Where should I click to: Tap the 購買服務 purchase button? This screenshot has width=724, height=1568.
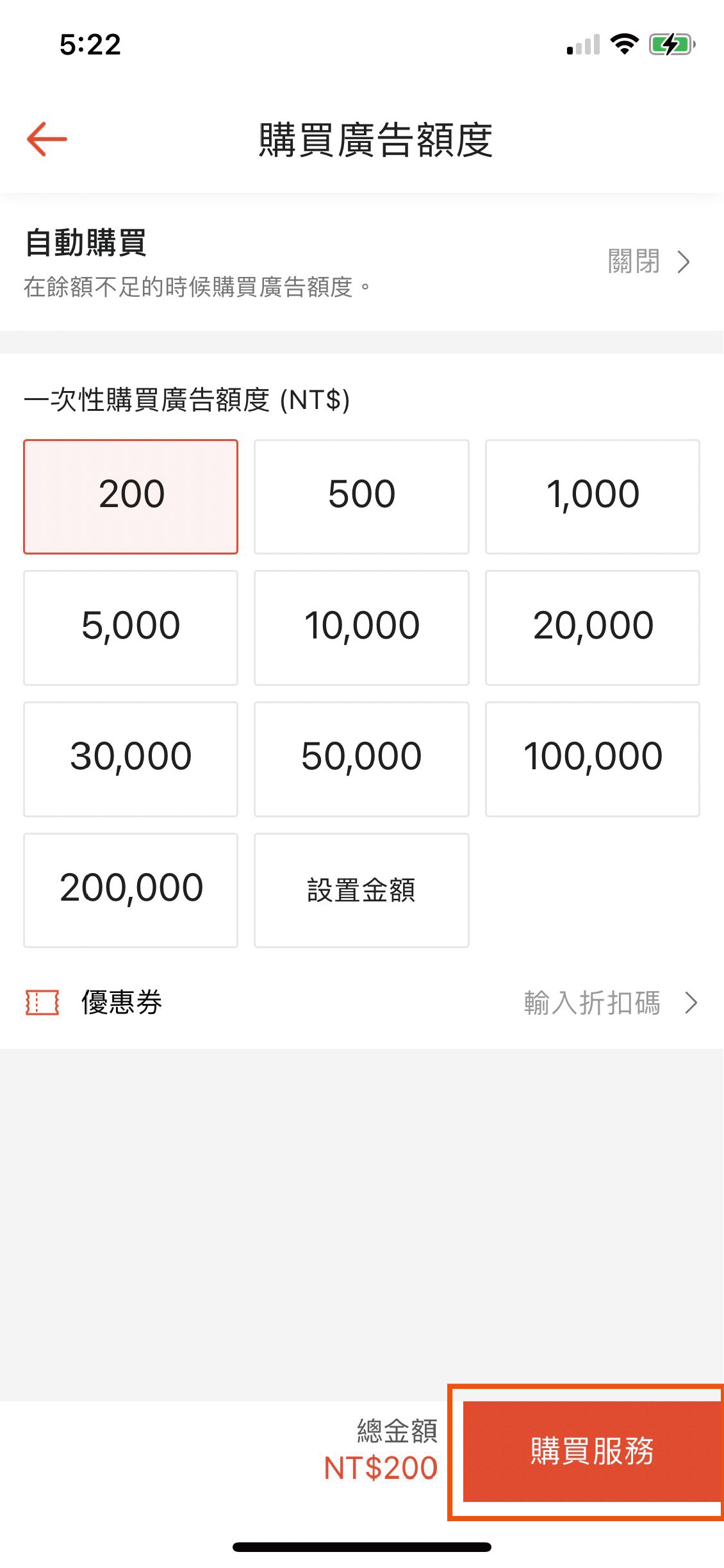pyautogui.click(x=593, y=1451)
